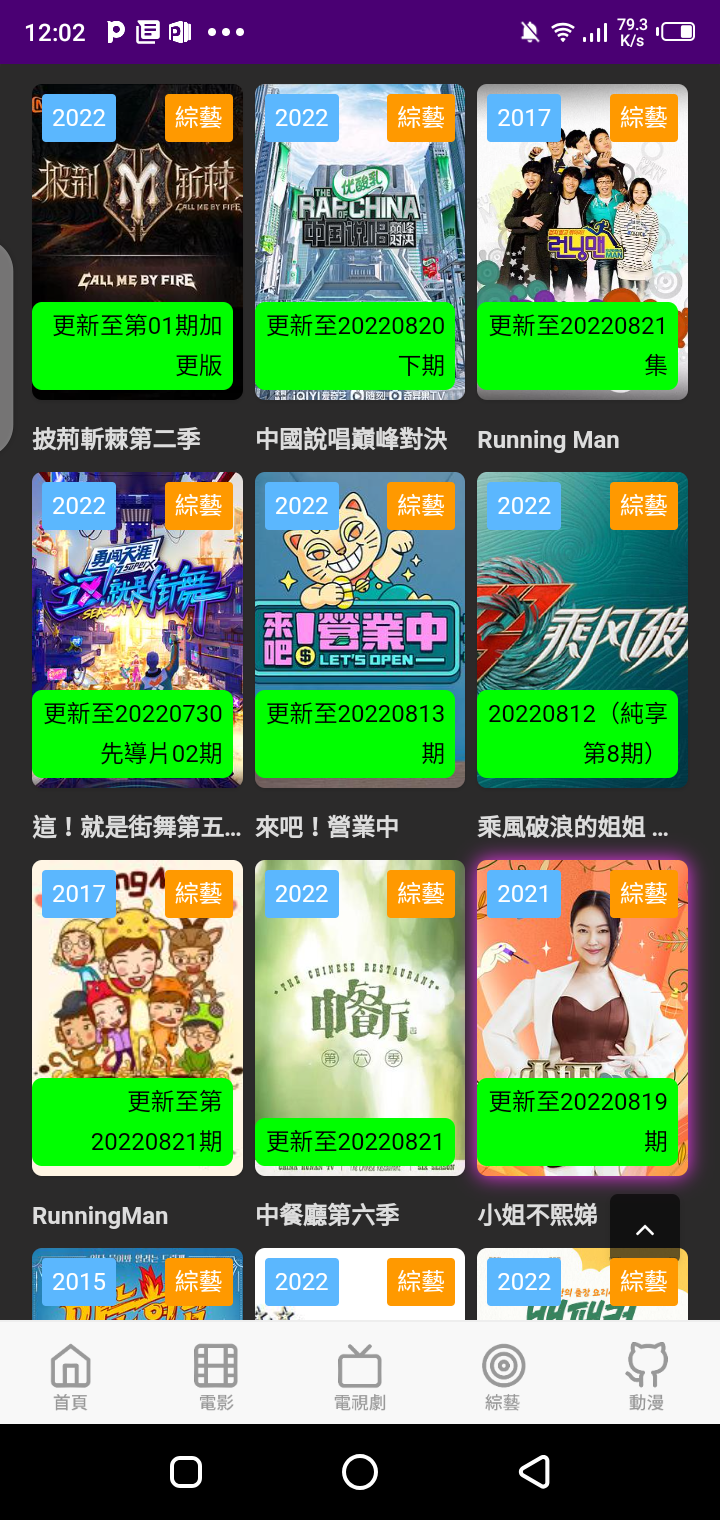Image resolution: width=720 pixels, height=1520 pixels.
Task: Open the 動漫 anime cat icon
Action: (x=646, y=1370)
